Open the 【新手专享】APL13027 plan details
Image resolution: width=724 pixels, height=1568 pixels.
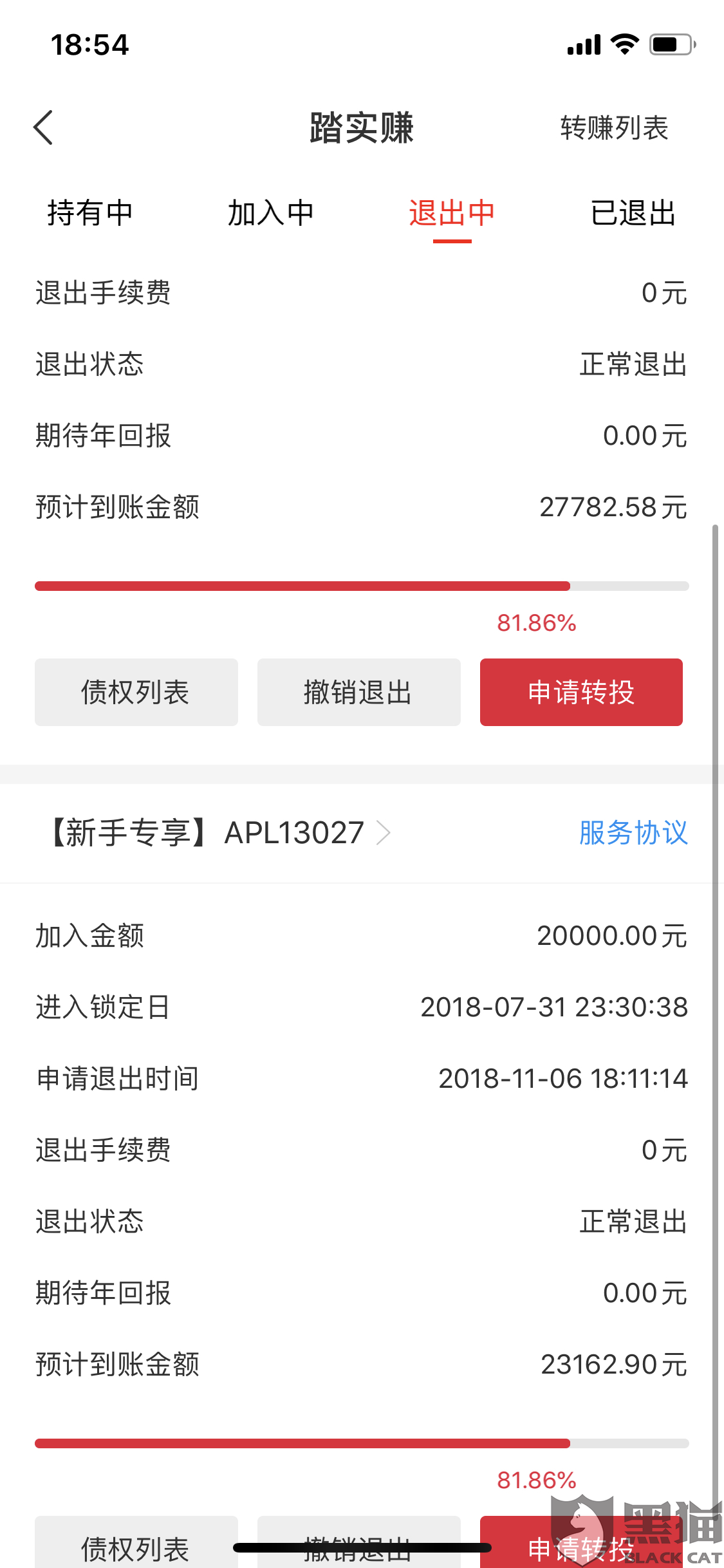(218, 832)
